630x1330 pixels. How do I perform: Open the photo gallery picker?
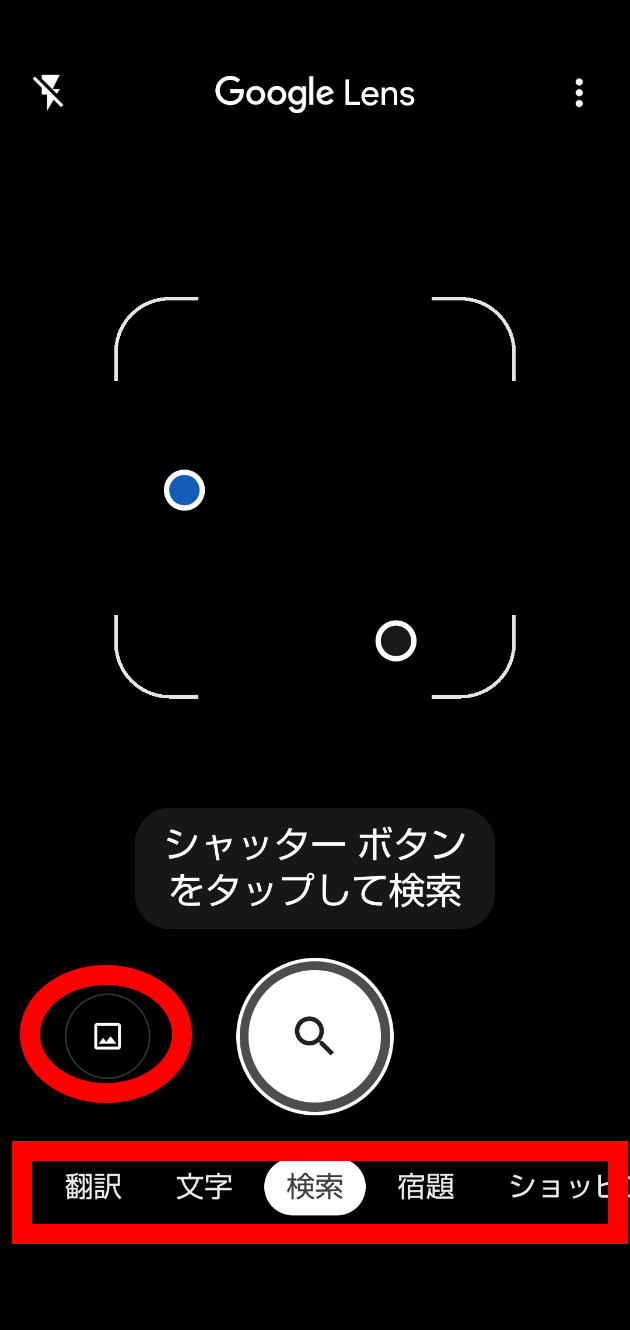(x=107, y=1036)
